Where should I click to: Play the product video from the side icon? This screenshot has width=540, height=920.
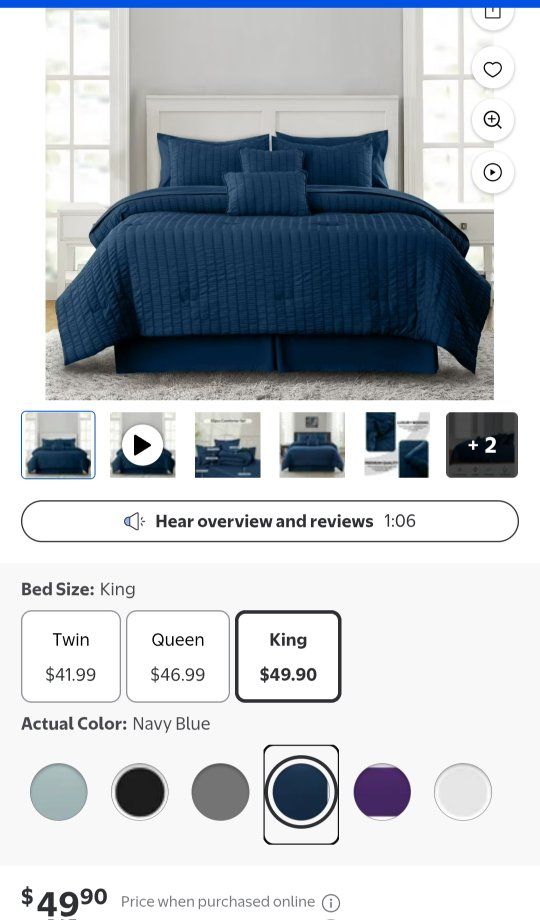point(492,172)
